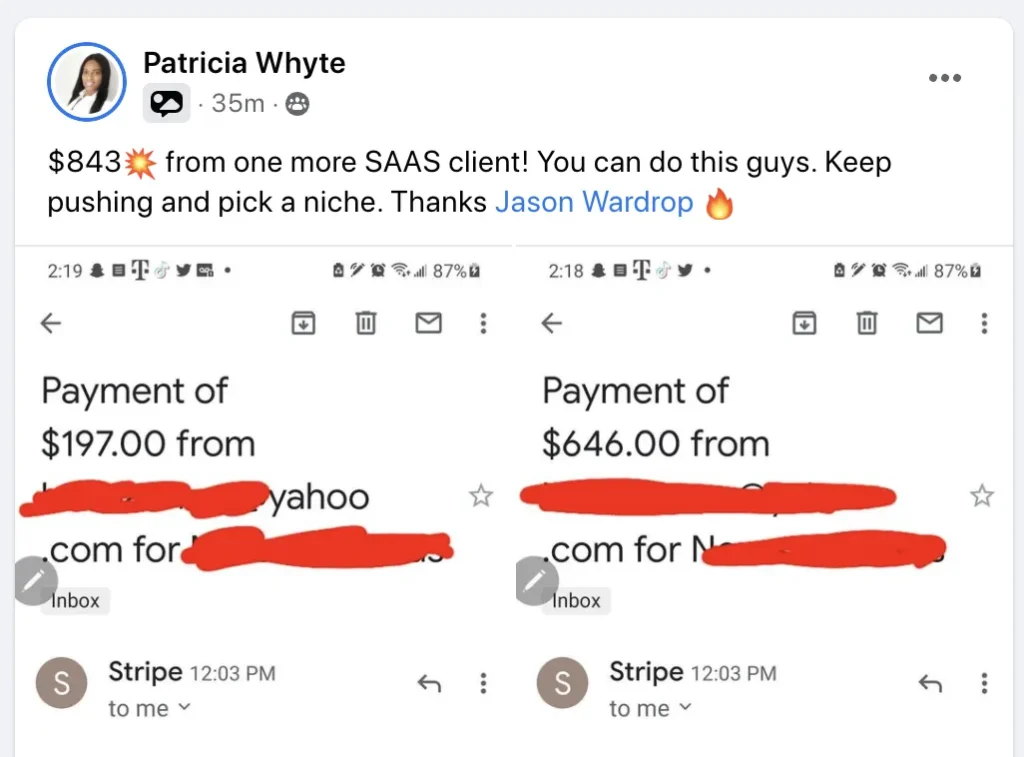
Task: Open Jason Wardrop's tagged profile
Action: point(594,202)
